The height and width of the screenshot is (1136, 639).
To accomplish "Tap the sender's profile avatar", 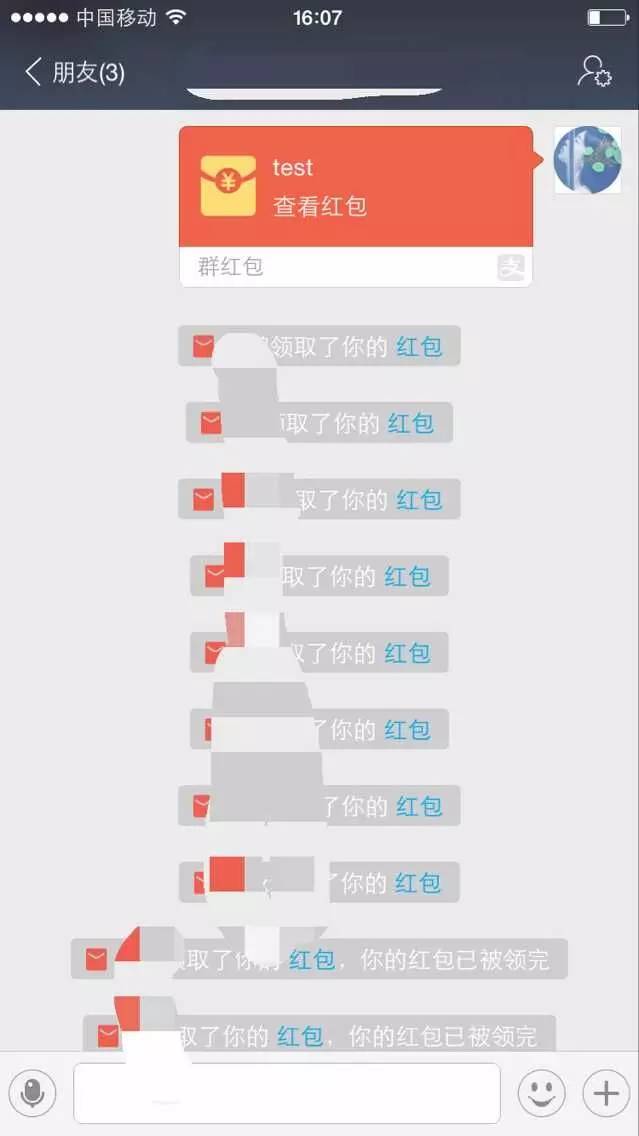I will pyautogui.click(x=587, y=159).
